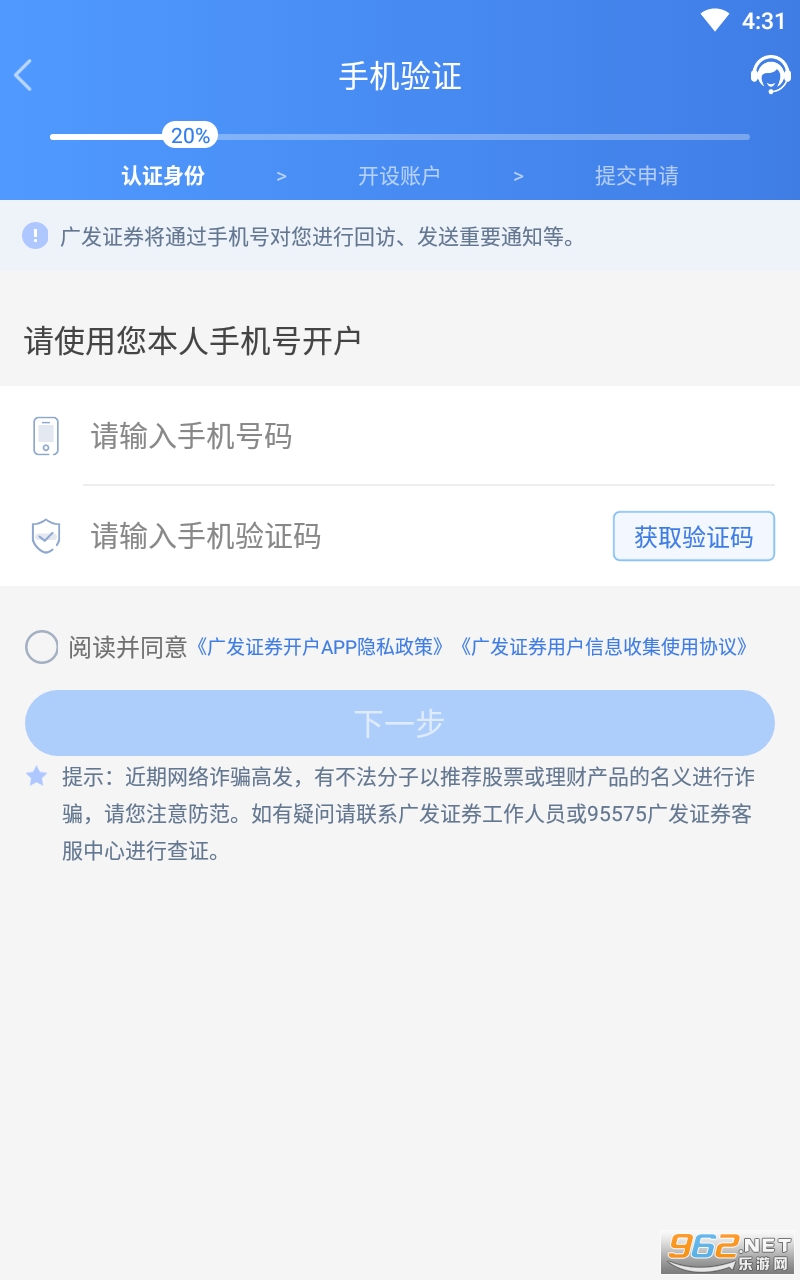Tap the phone number input field
Image resolution: width=800 pixels, height=1280 pixels.
pyautogui.click(x=428, y=437)
